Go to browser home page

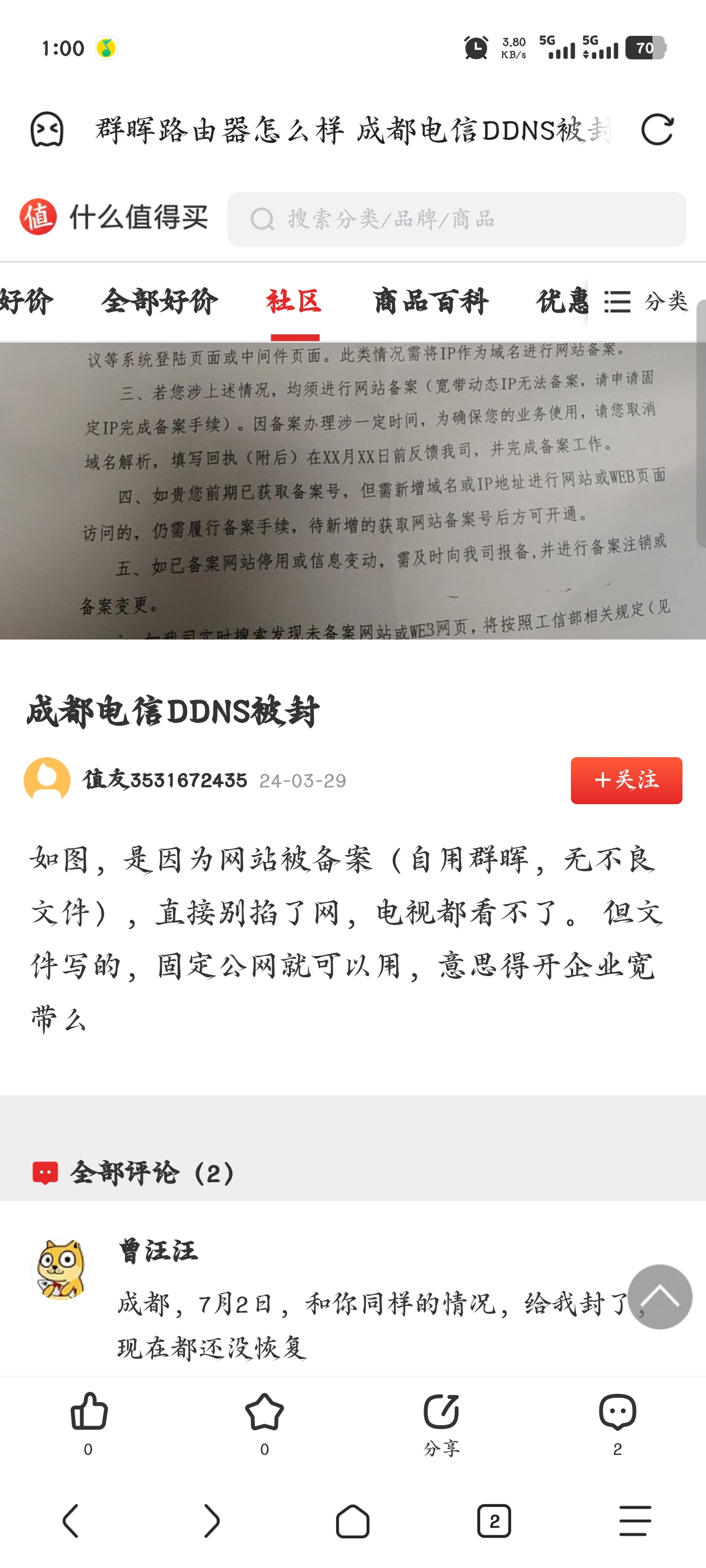[352, 1520]
